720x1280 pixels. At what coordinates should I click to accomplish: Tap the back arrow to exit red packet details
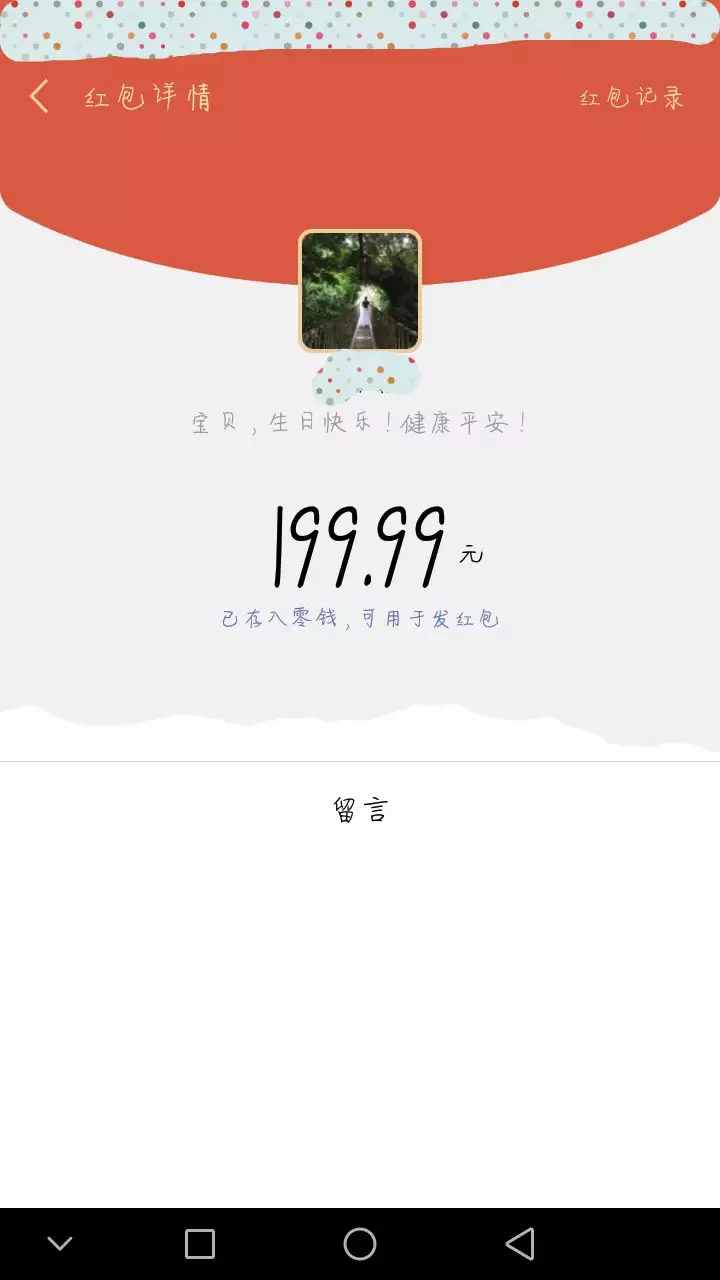(x=38, y=95)
